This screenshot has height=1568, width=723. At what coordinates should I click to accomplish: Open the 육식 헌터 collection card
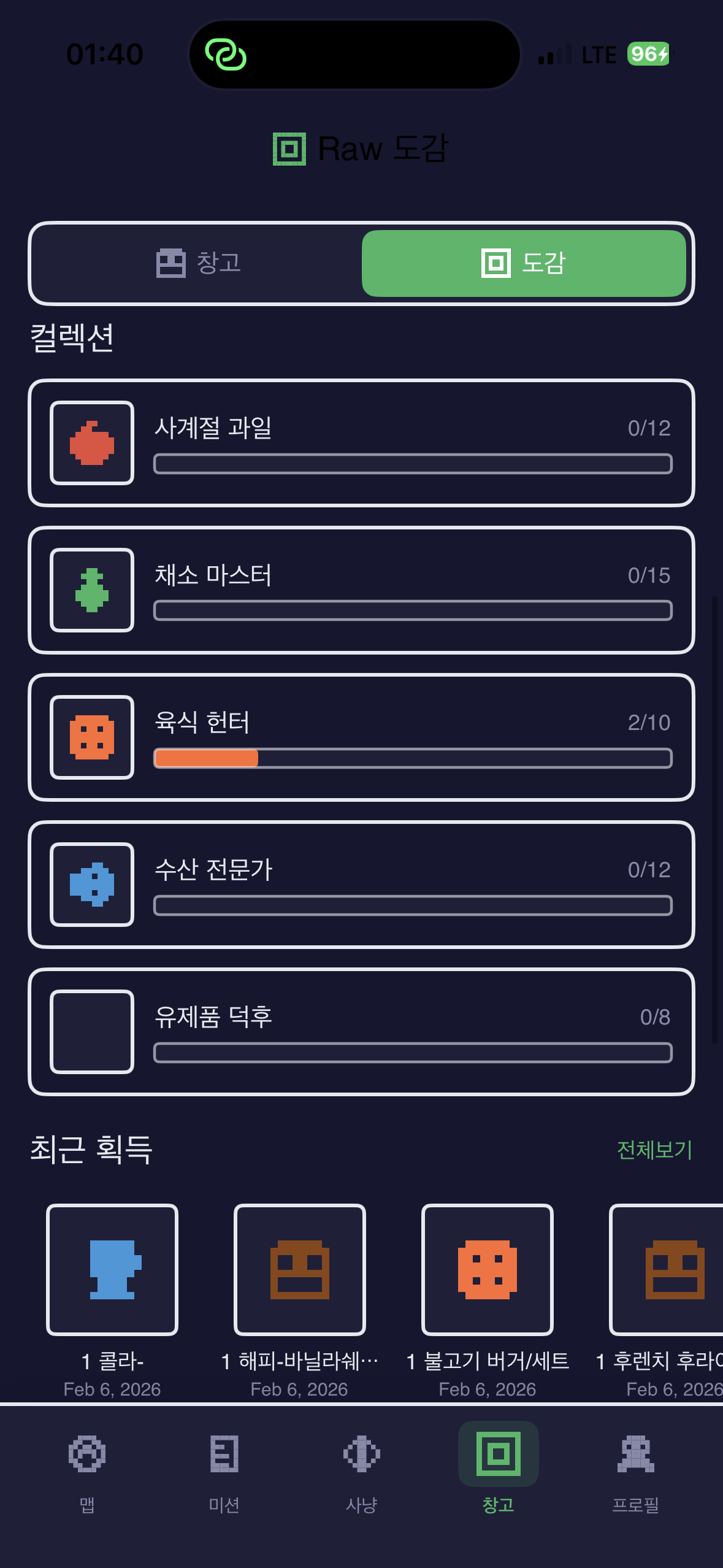[361, 737]
